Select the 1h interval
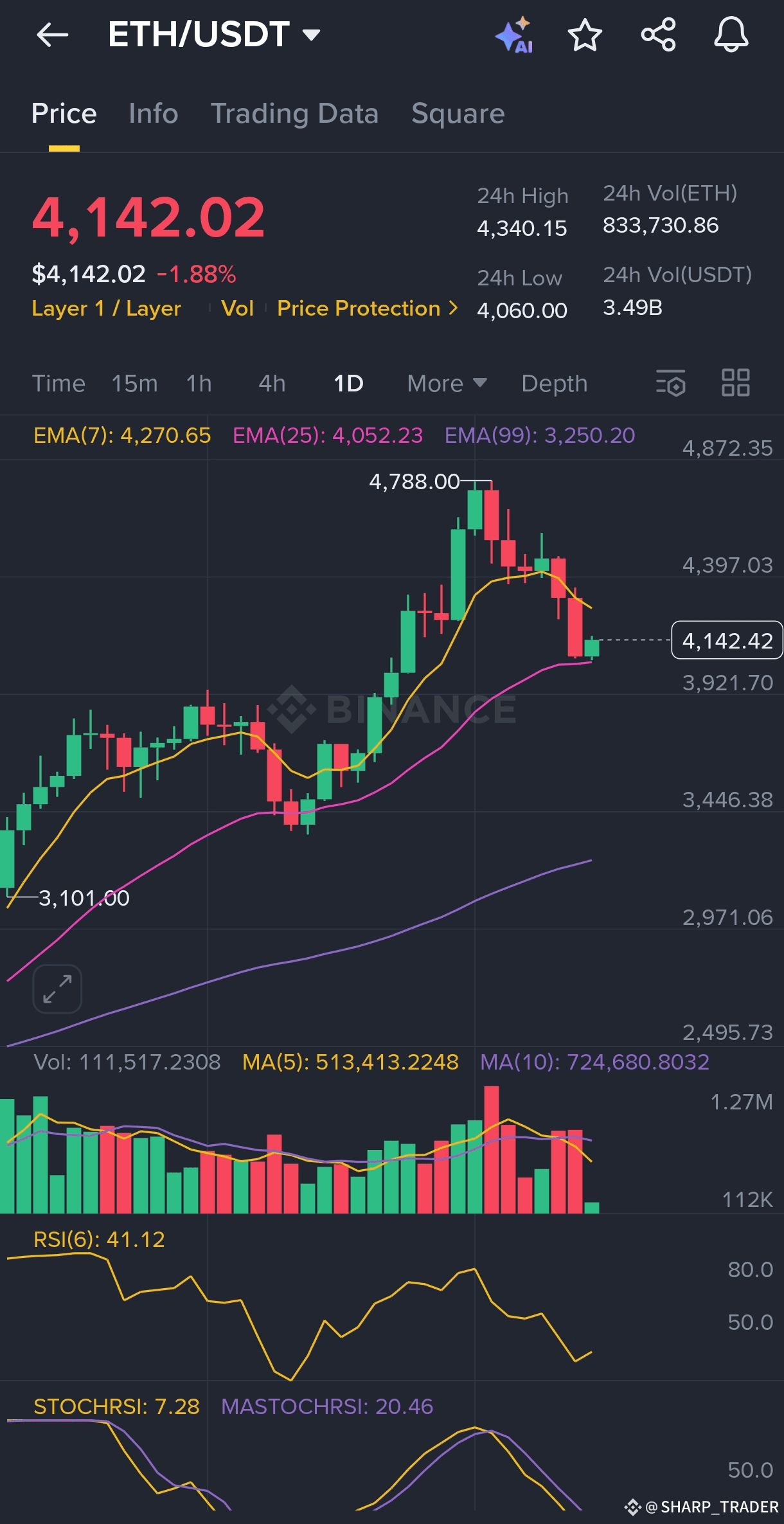 [199, 384]
